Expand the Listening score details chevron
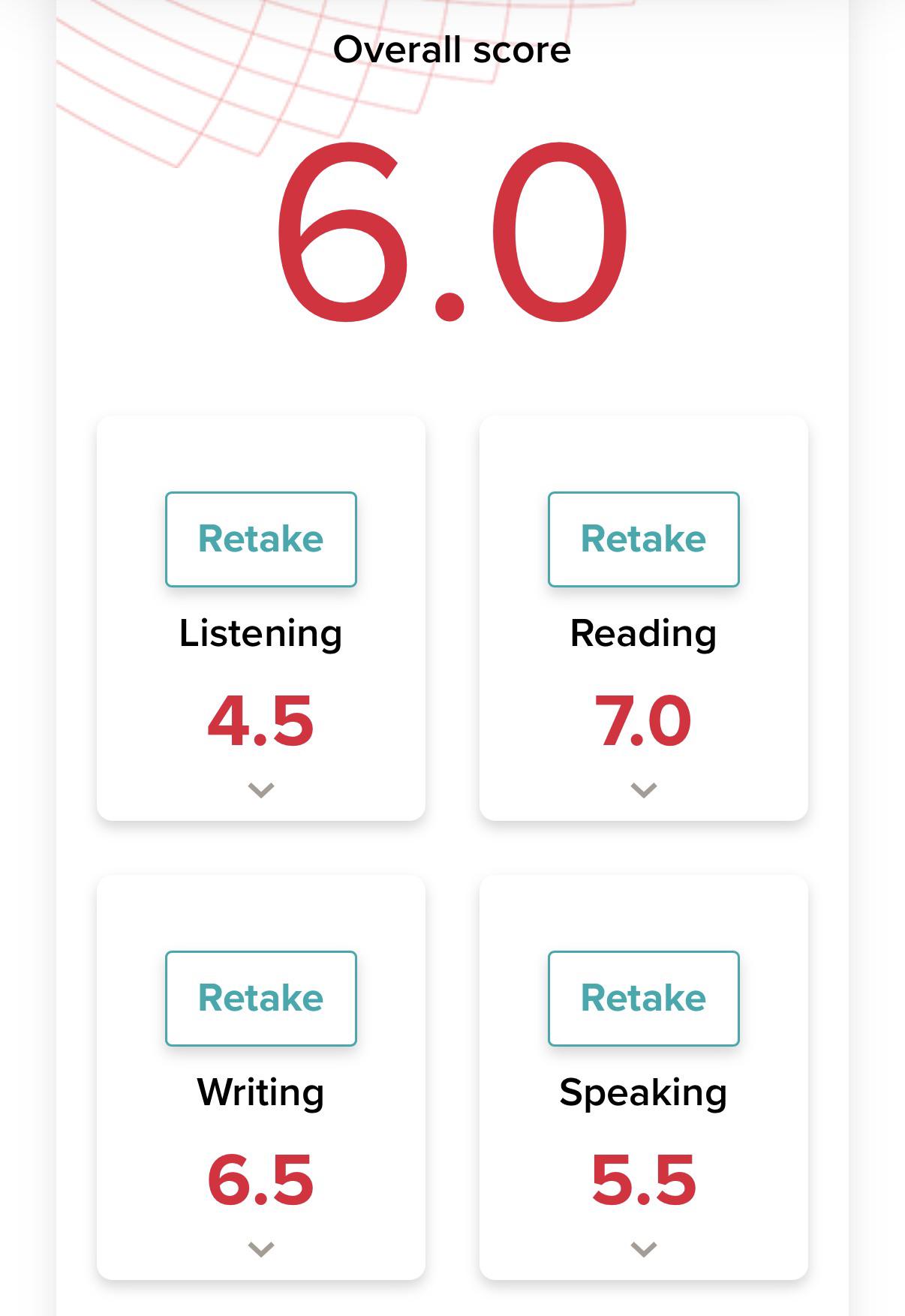This screenshot has width=905, height=1316. (261, 789)
